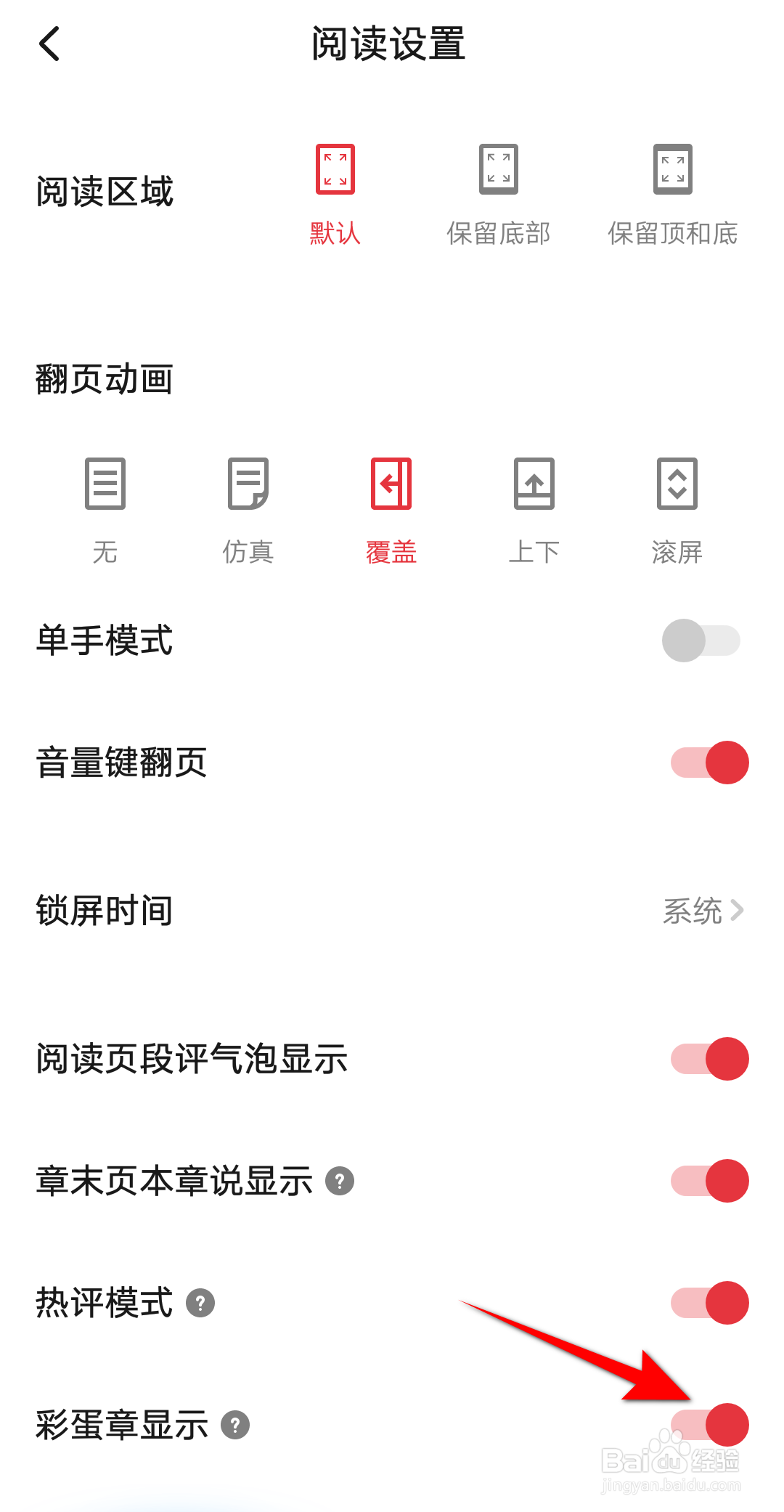Open help for 章末页本章说显示
Screen dimensions: 784x1512
pos(340,1182)
